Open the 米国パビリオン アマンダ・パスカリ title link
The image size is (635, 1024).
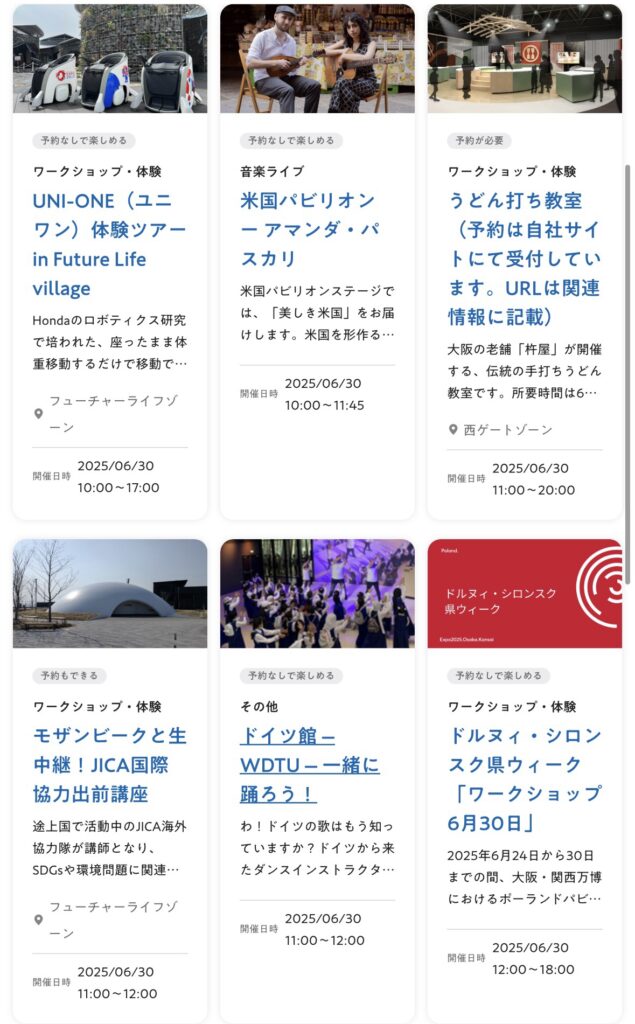pos(308,229)
